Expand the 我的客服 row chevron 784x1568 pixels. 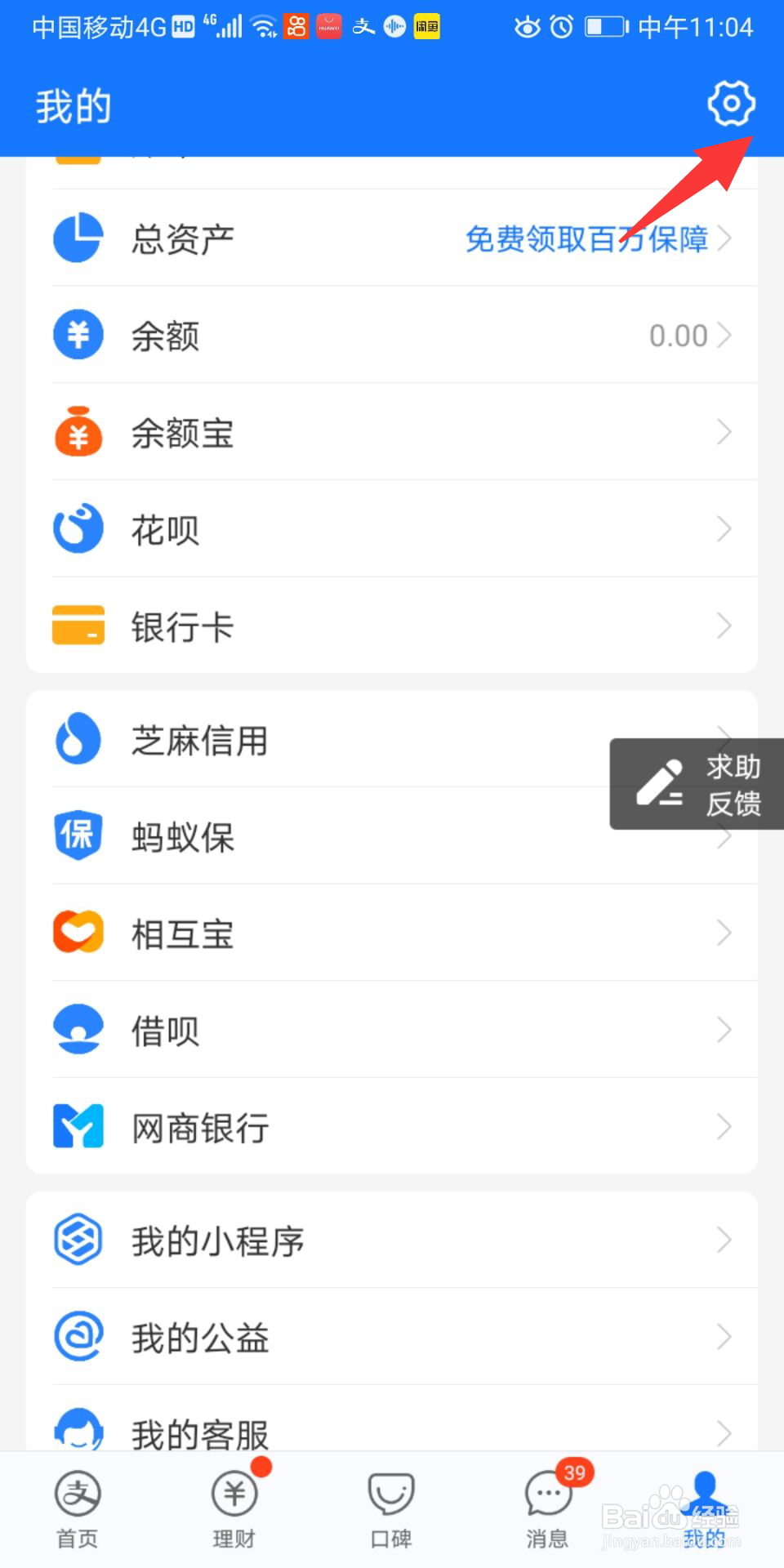click(725, 1433)
